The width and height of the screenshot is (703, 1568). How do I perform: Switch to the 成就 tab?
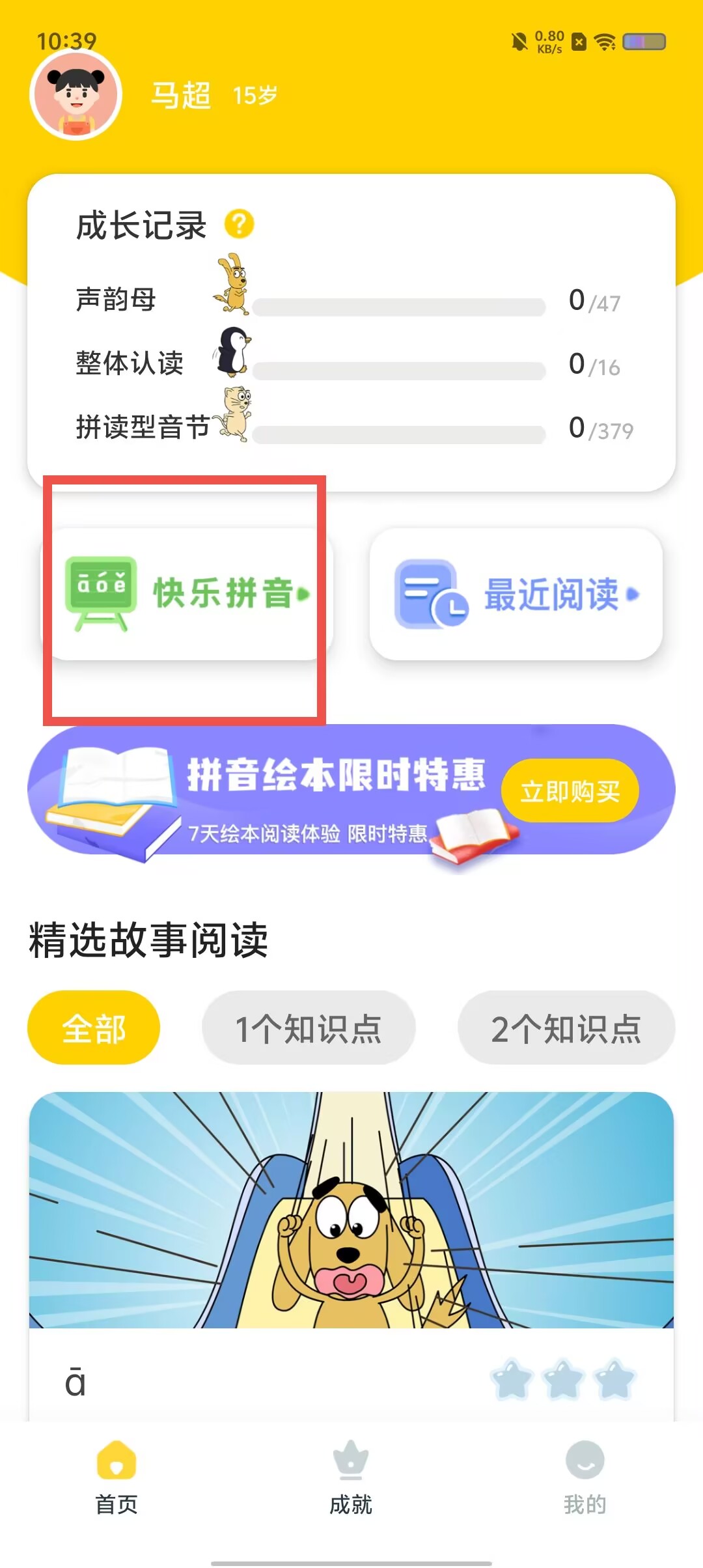[x=351, y=1478]
